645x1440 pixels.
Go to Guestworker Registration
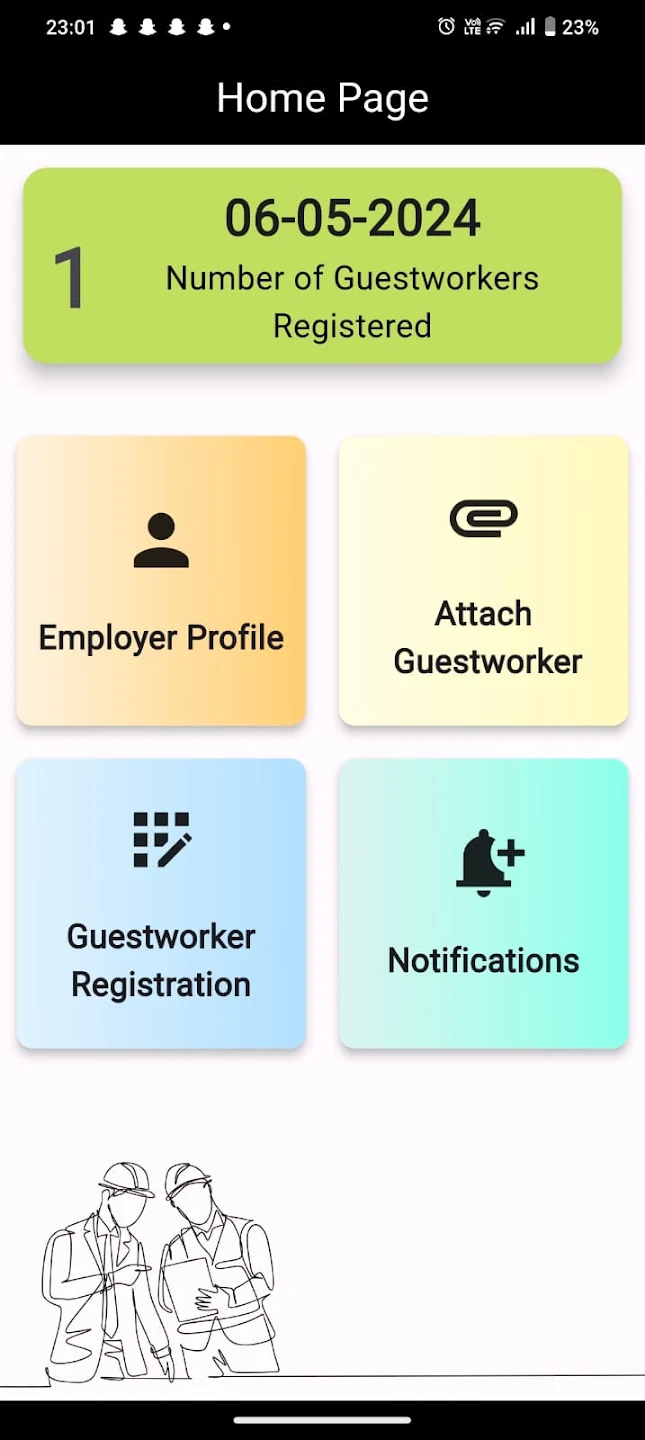tap(161, 904)
